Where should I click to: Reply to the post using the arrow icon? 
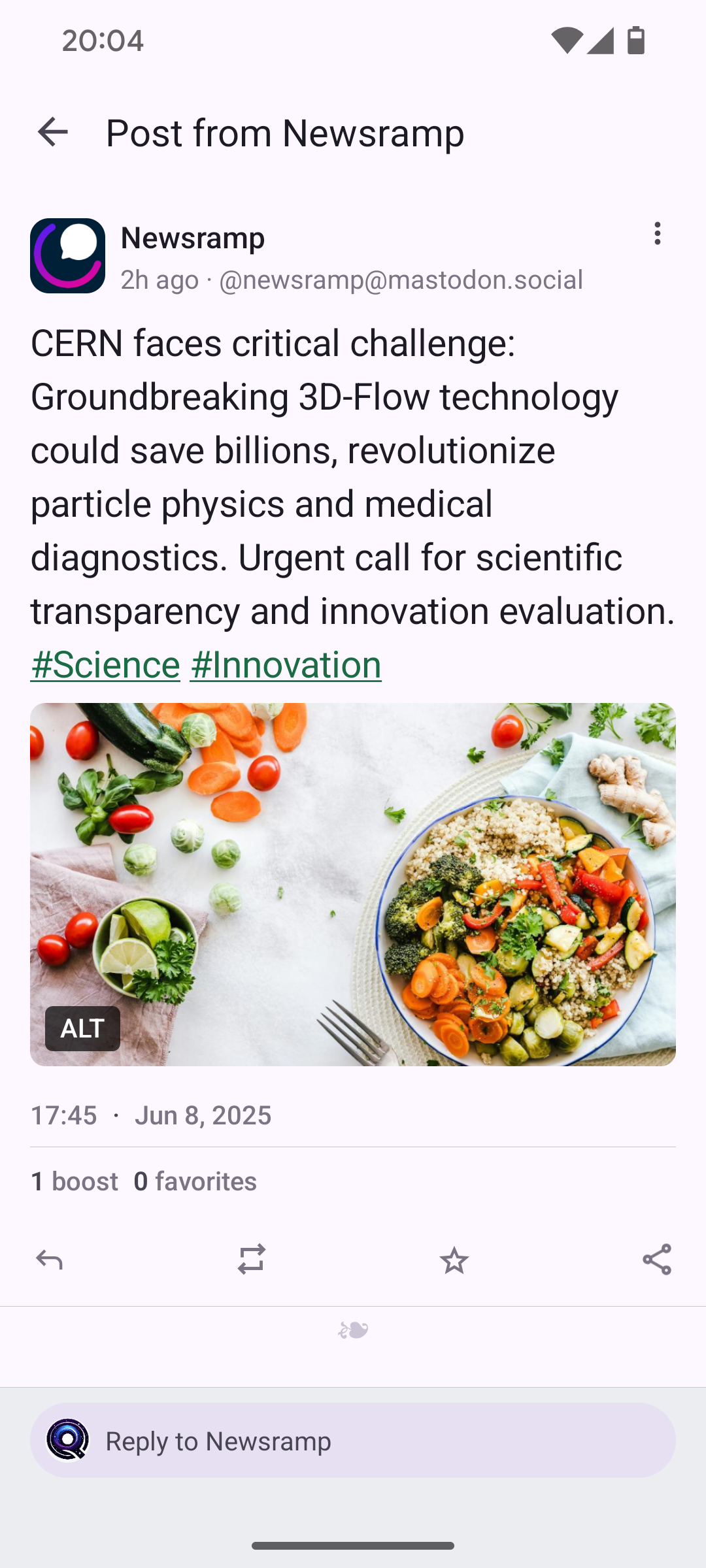click(49, 1260)
